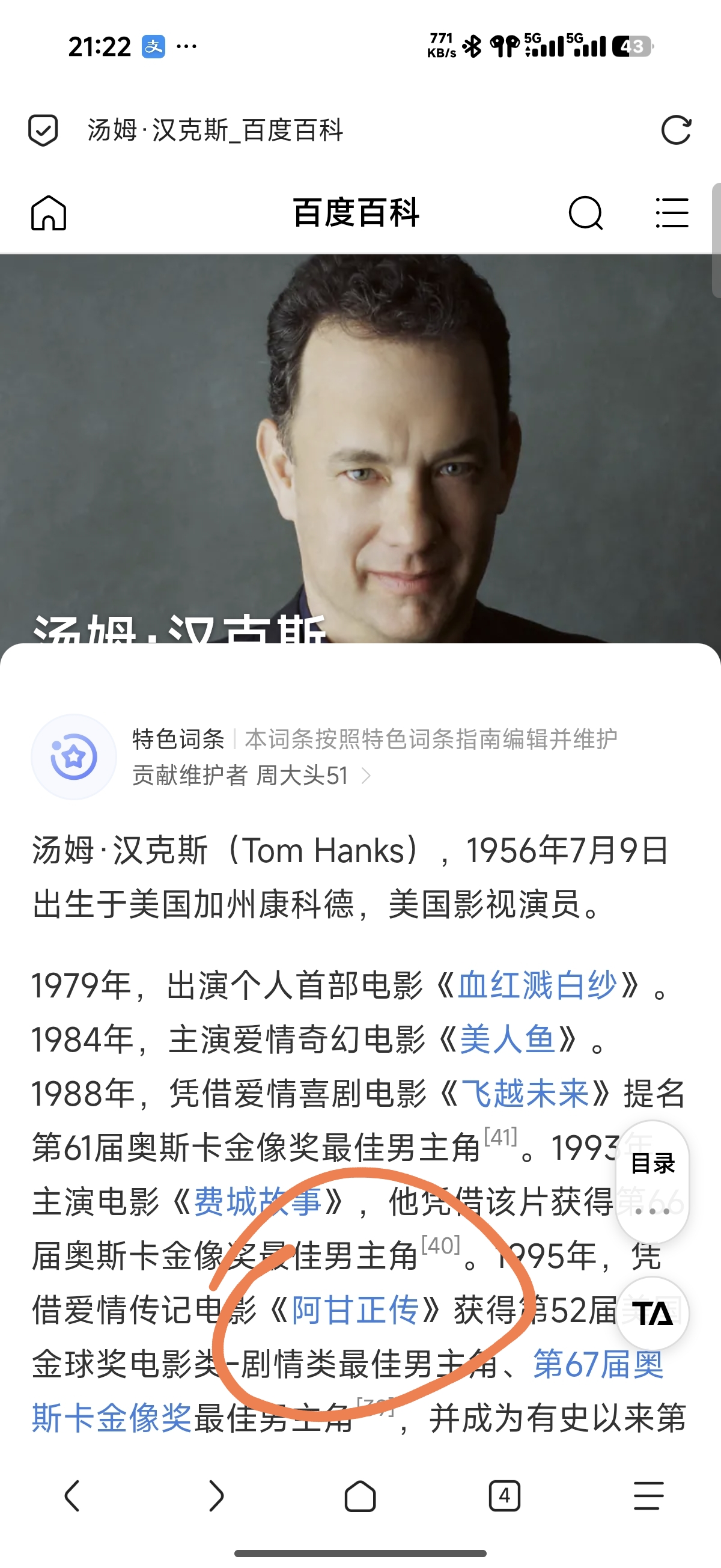Open the browser tab switcher showing 4
Viewport: 721px width, 1568px height.
tap(504, 1496)
